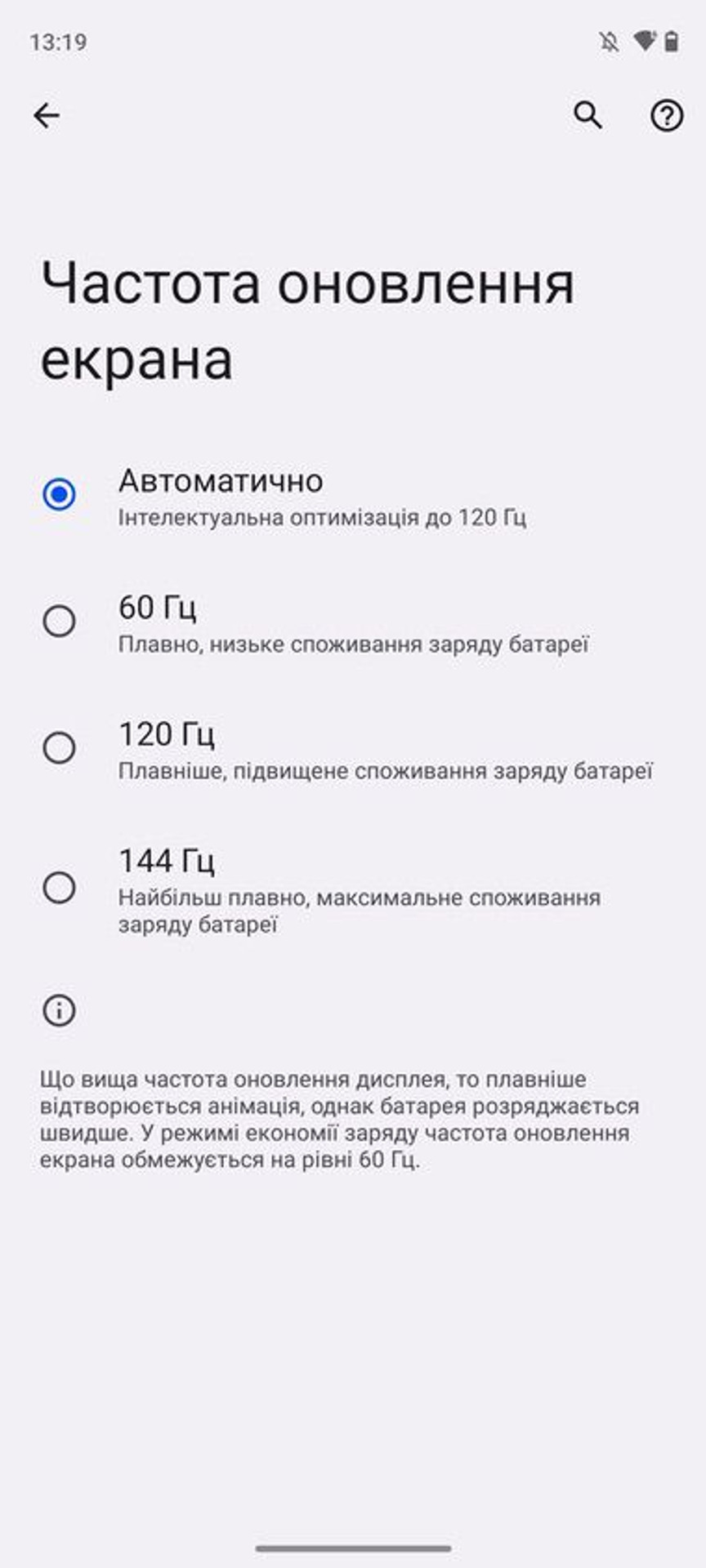Switch to the 144 Гц refresh rate
Image resolution: width=706 pixels, height=1568 pixels.
[353, 889]
